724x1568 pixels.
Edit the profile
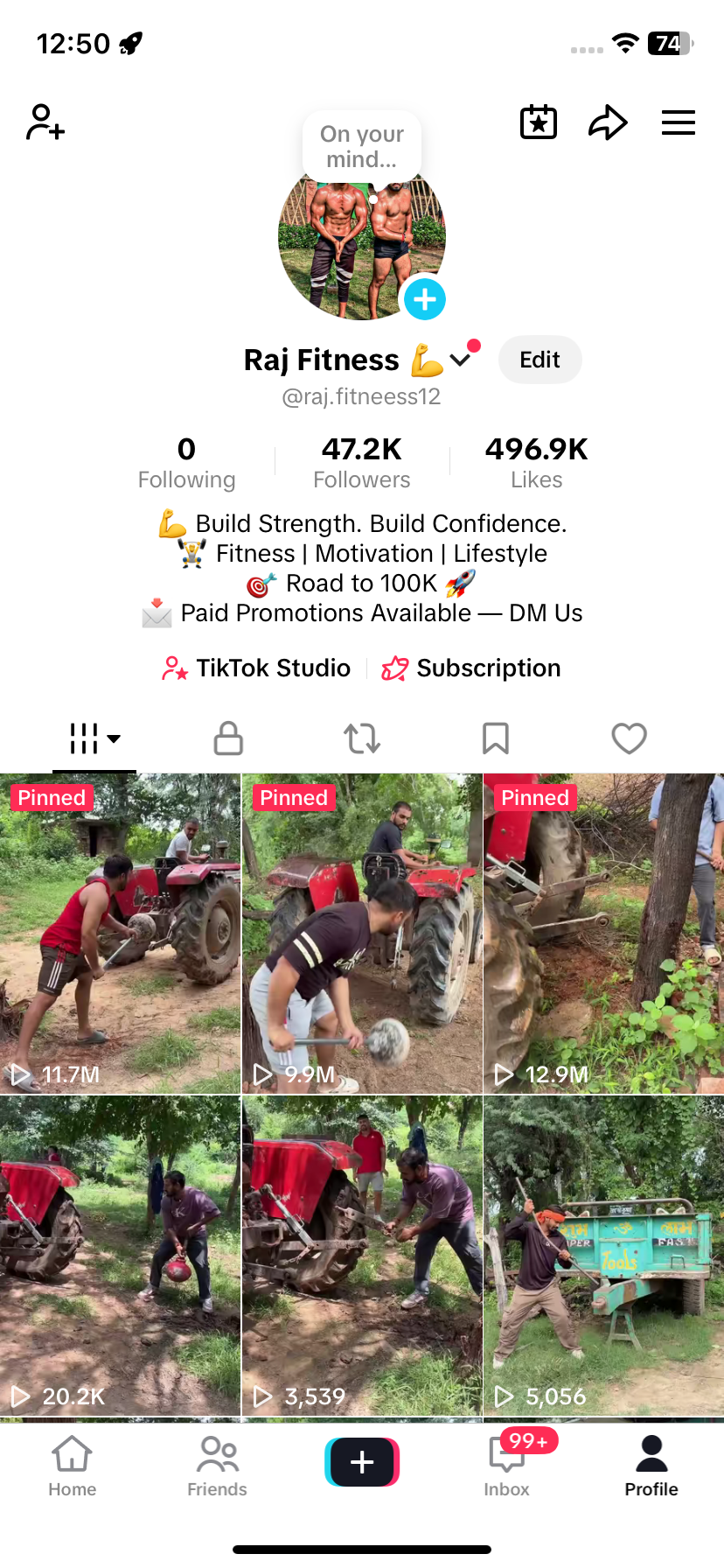(540, 360)
